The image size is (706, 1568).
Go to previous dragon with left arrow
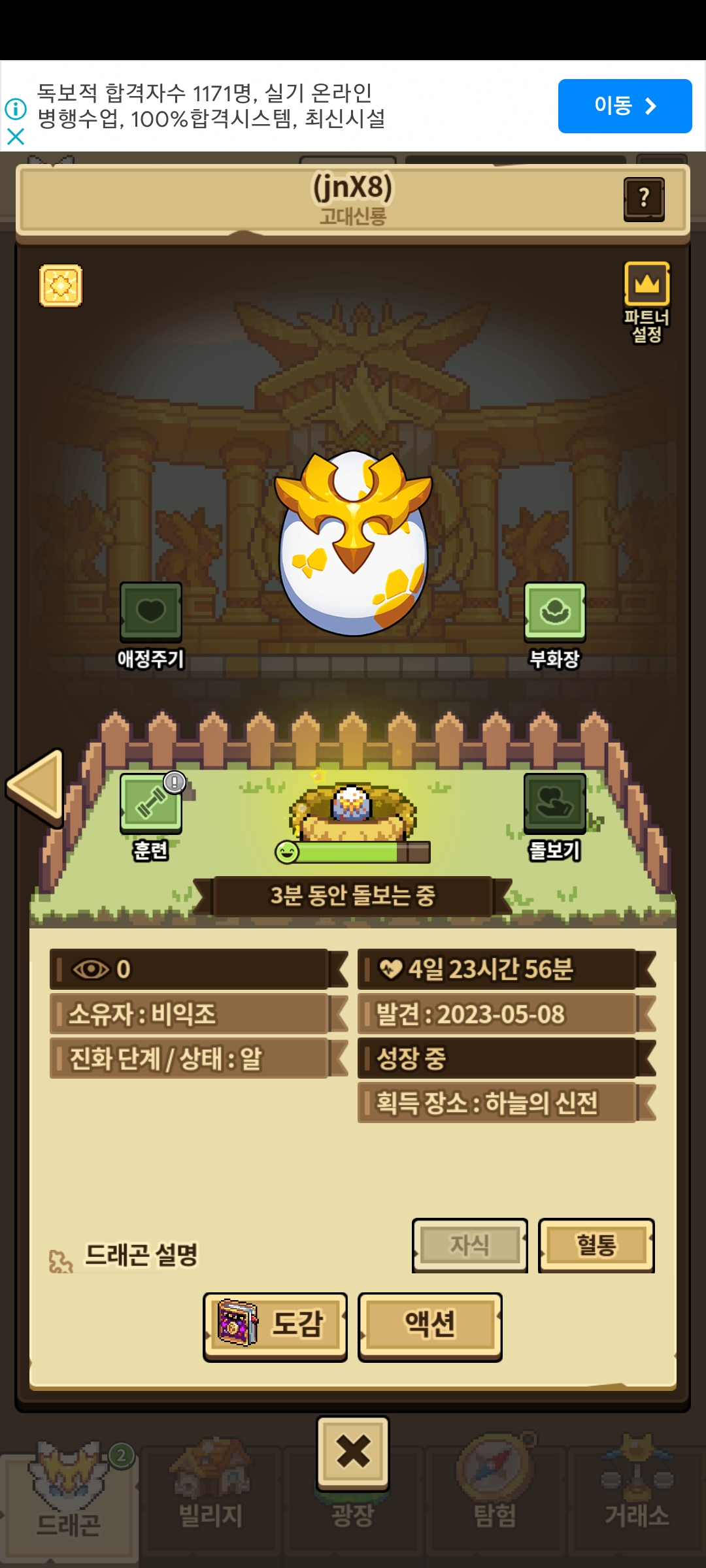36,787
